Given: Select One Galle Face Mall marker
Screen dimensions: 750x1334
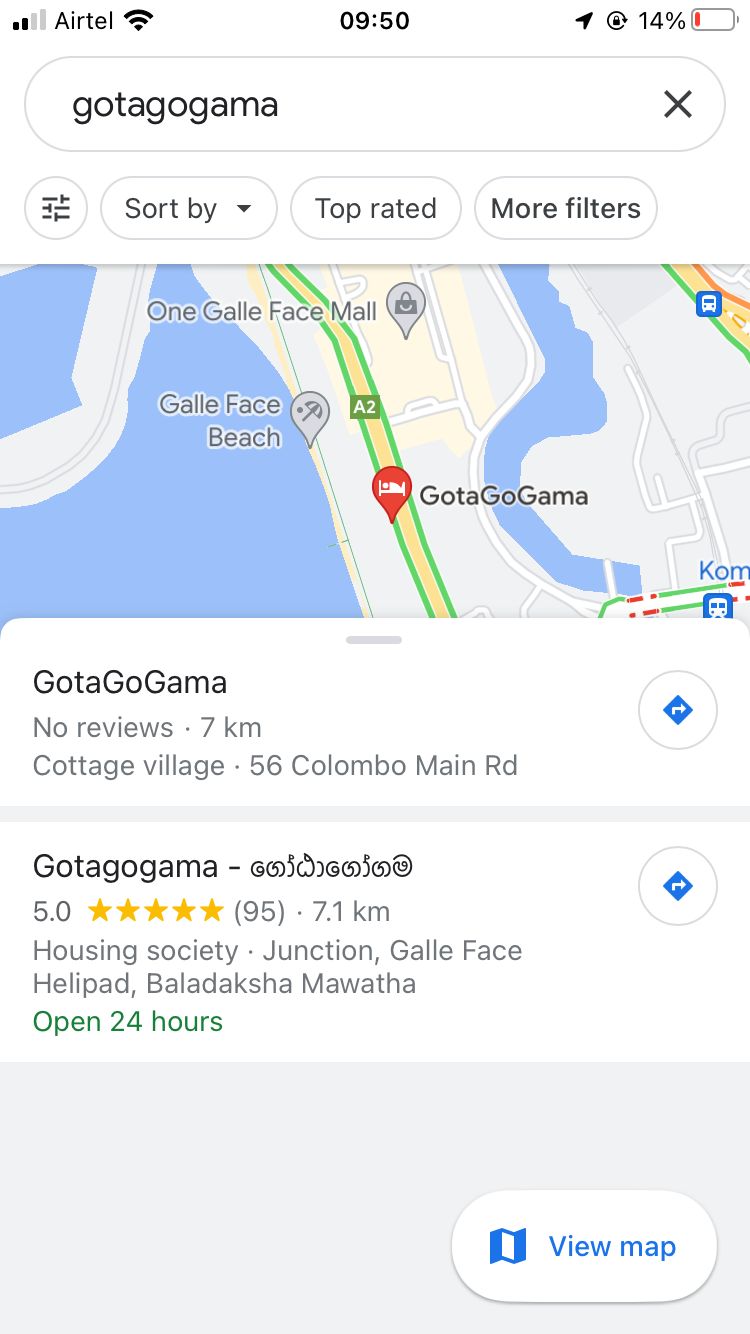Looking at the screenshot, I should point(406,310).
